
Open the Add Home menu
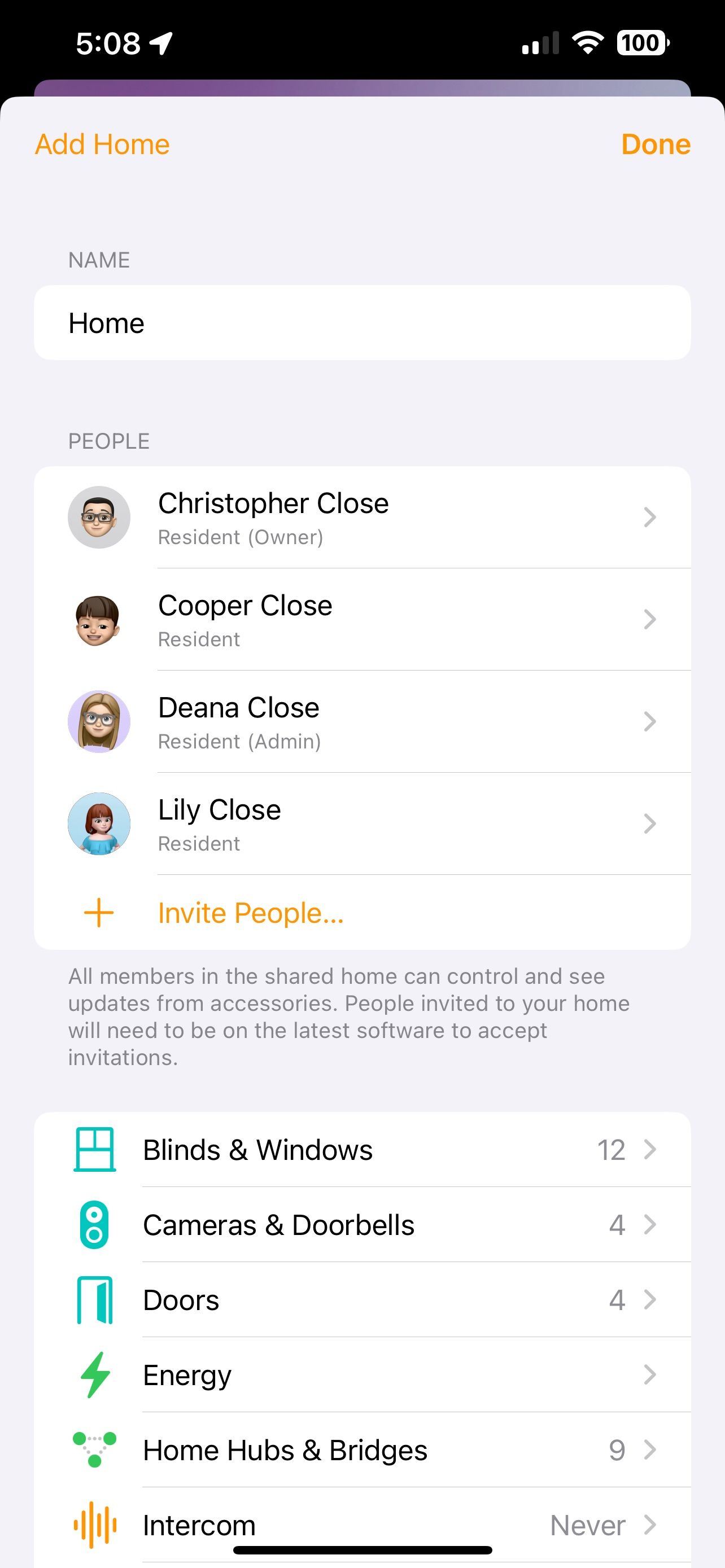coord(102,144)
